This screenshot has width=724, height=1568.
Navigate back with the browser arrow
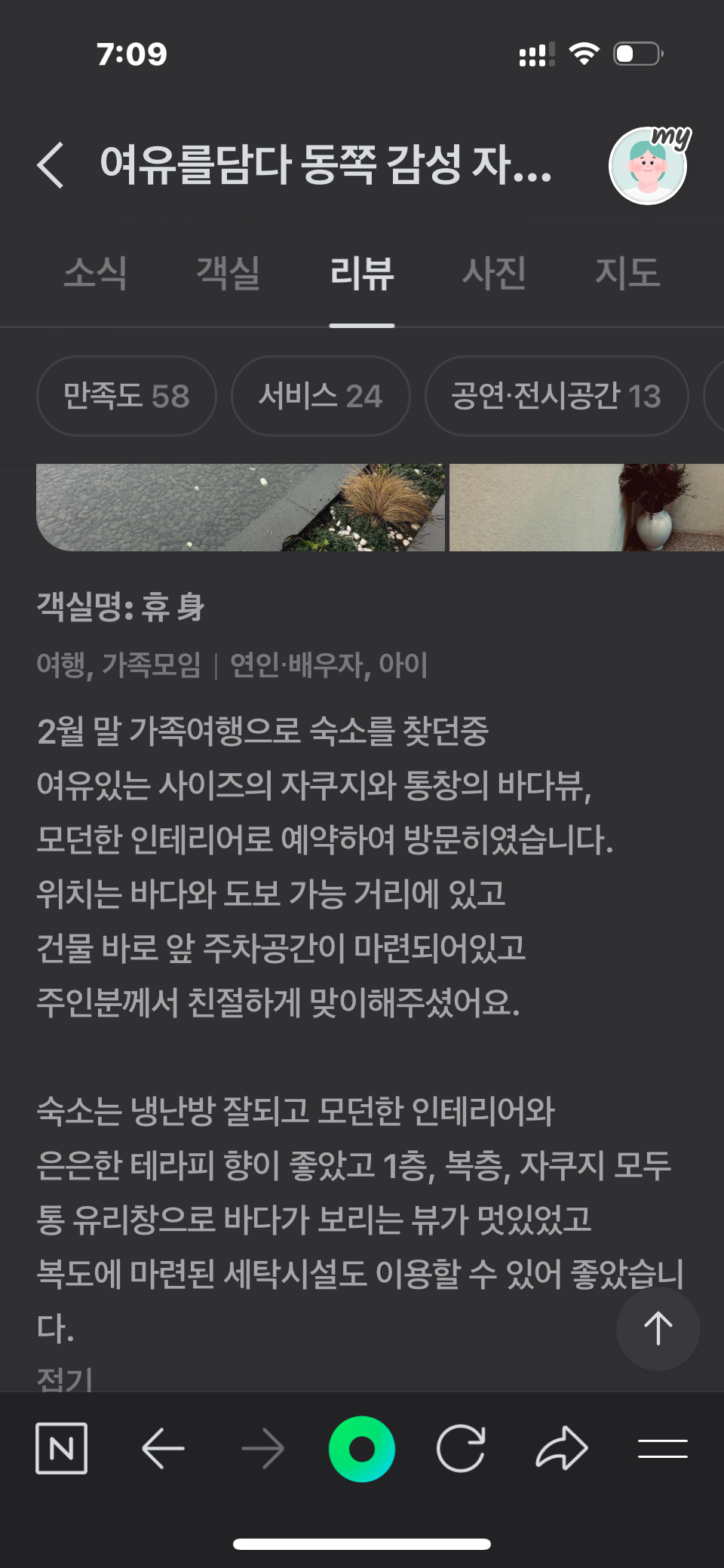pyautogui.click(x=163, y=1448)
